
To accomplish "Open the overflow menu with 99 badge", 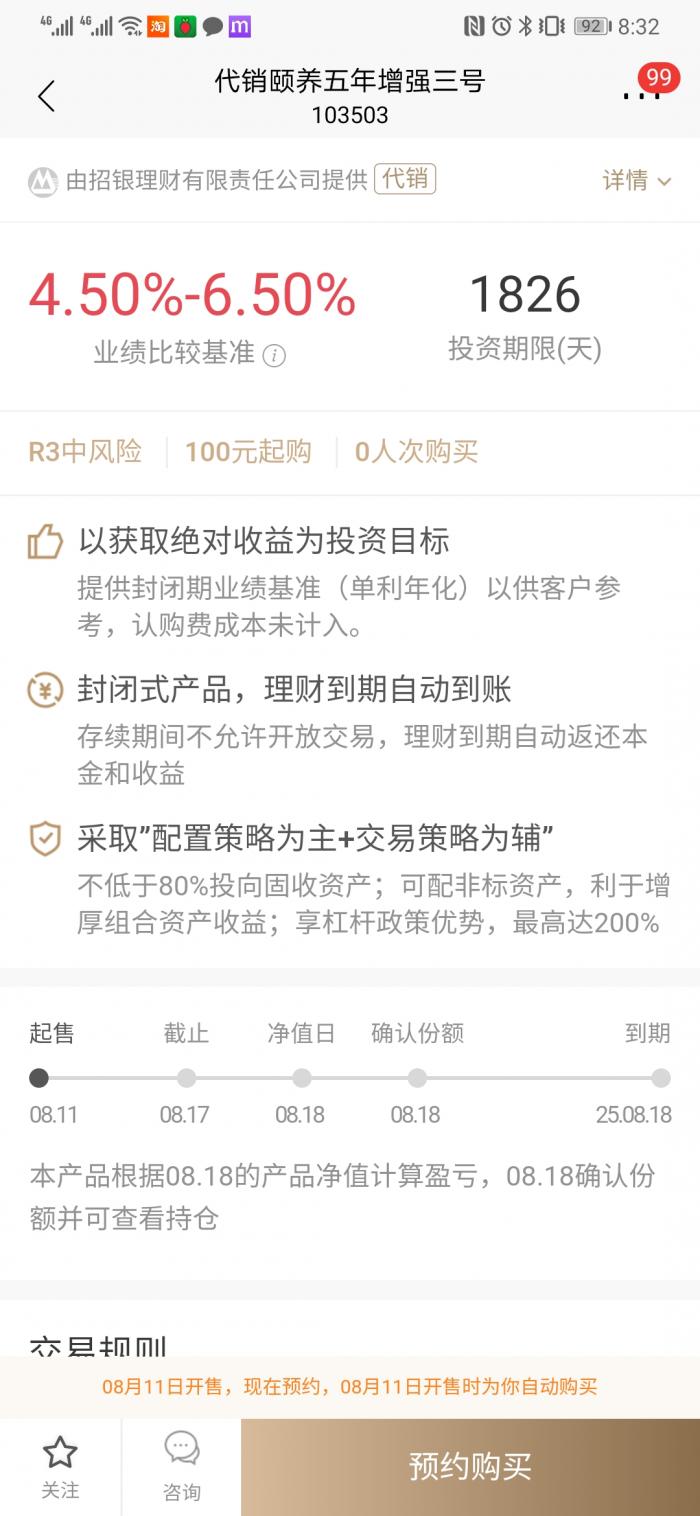I will (641, 94).
